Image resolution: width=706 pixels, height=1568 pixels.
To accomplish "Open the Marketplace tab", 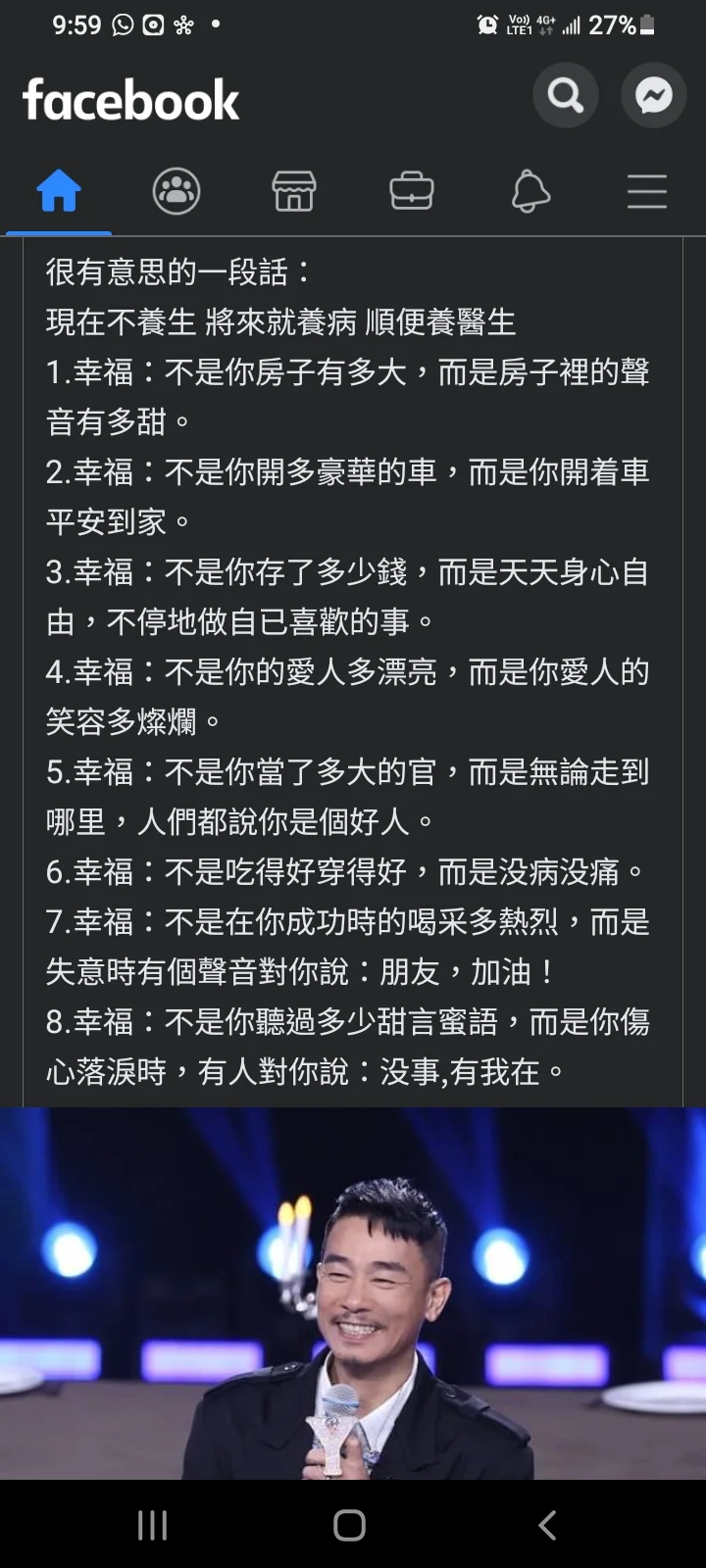I will 294,191.
